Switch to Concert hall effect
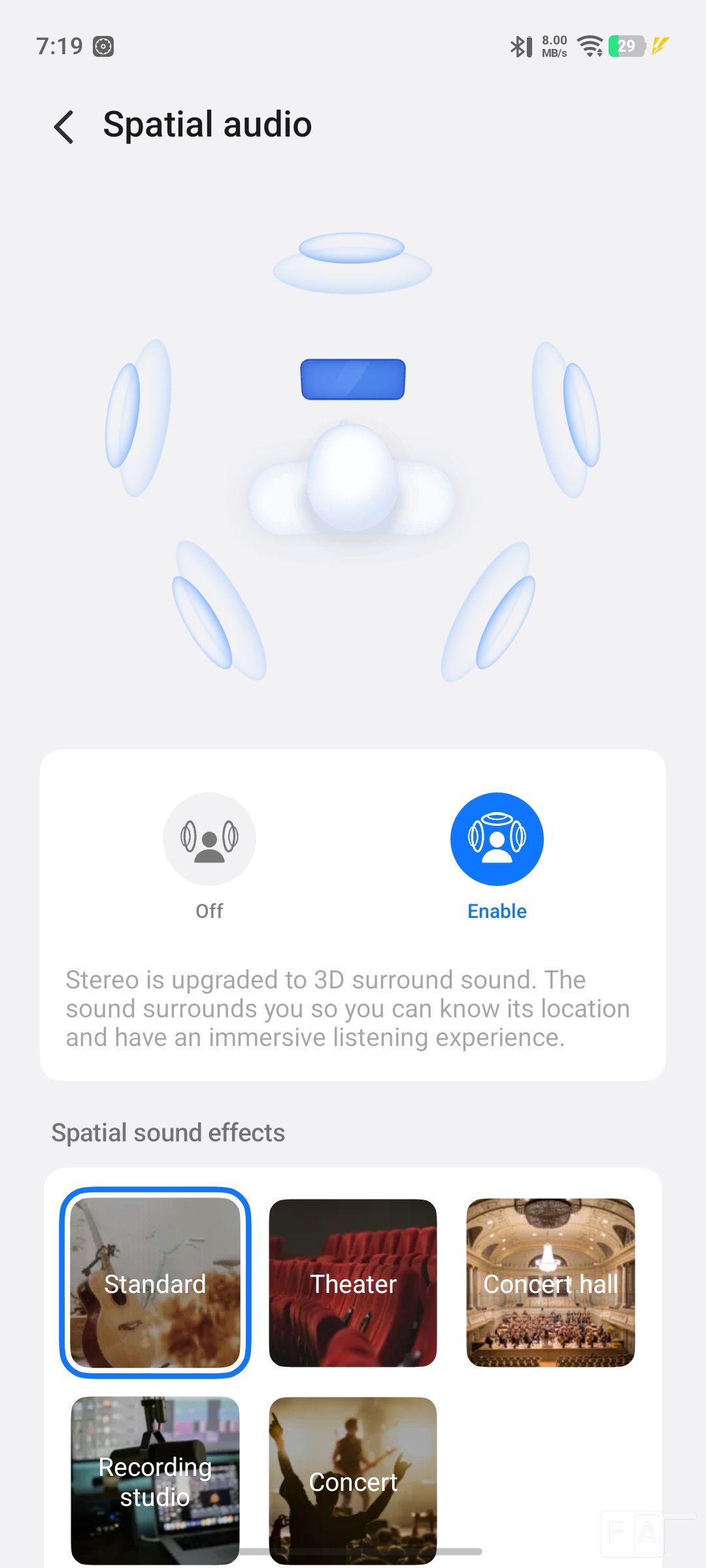This screenshot has width=706, height=1568. [x=550, y=1282]
